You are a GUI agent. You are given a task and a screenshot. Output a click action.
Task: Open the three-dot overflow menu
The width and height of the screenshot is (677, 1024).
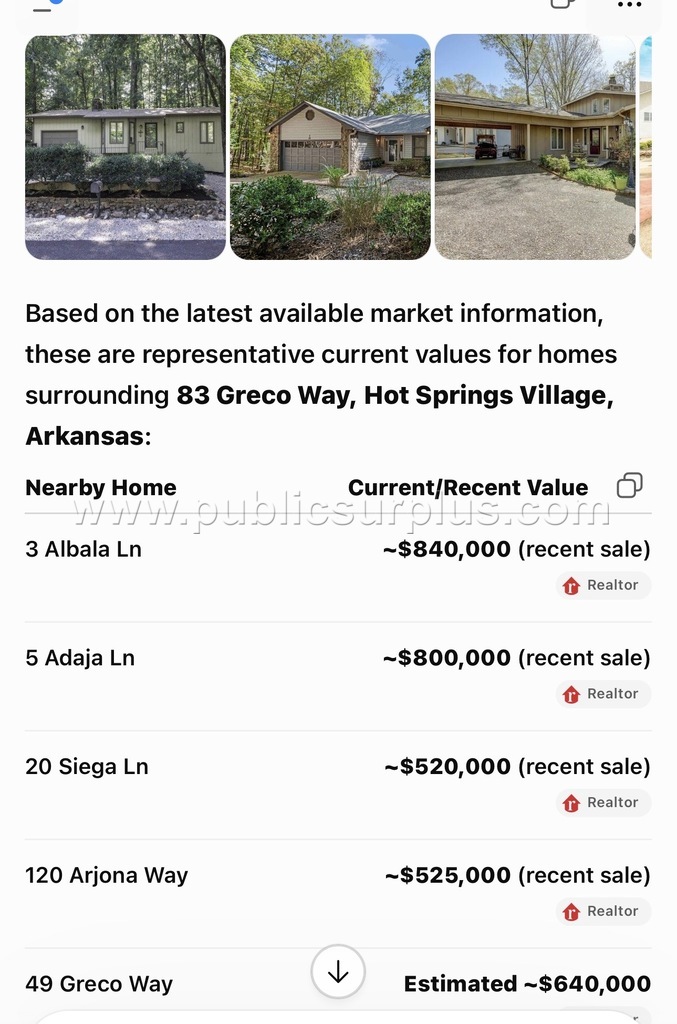click(x=629, y=5)
